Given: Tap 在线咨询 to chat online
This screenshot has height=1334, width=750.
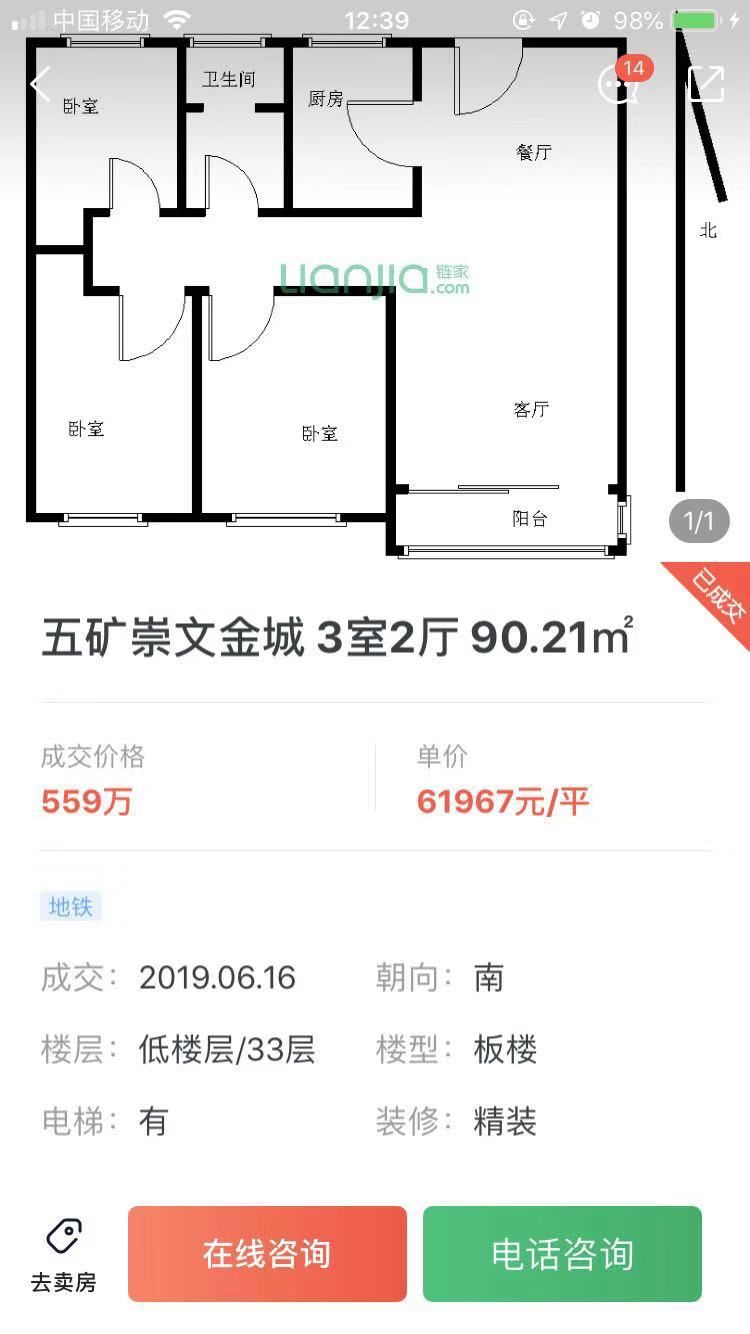Looking at the screenshot, I should 267,1253.
